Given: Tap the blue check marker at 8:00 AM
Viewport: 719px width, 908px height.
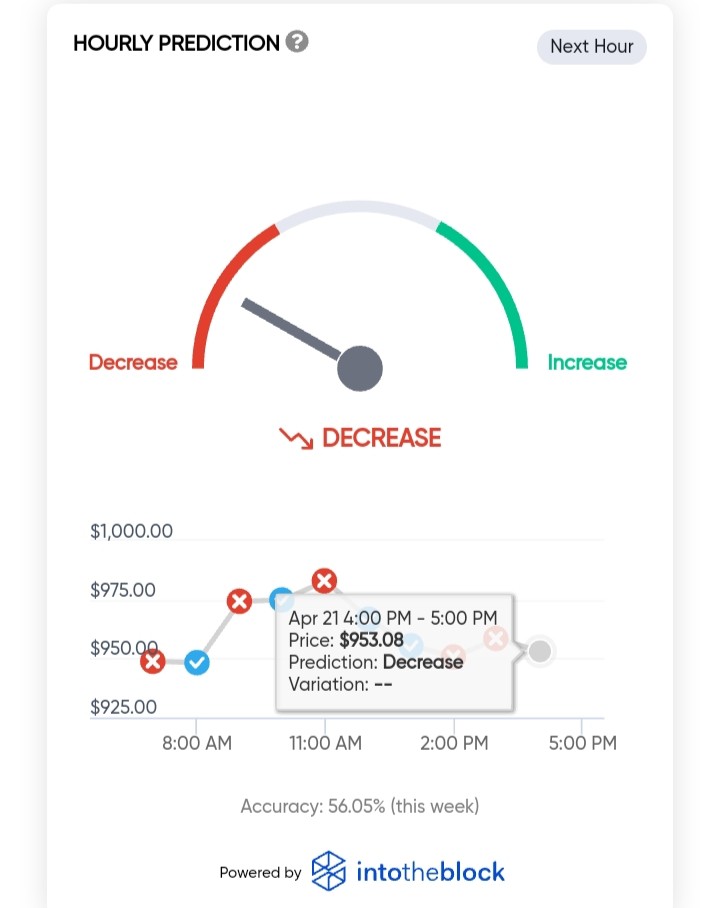Looking at the screenshot, I should (197, 662).
